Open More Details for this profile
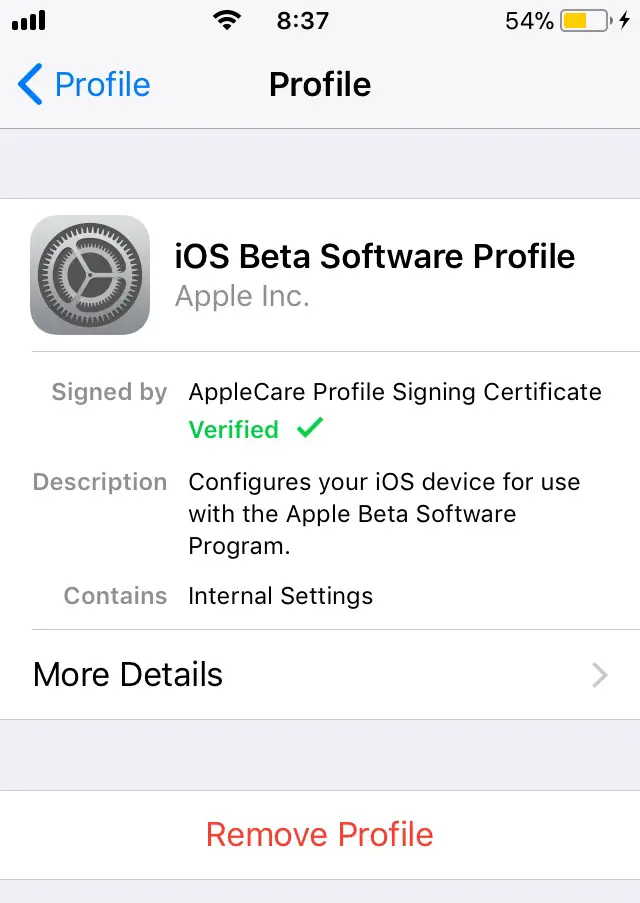640x903 pixels. tap(320, 675)
